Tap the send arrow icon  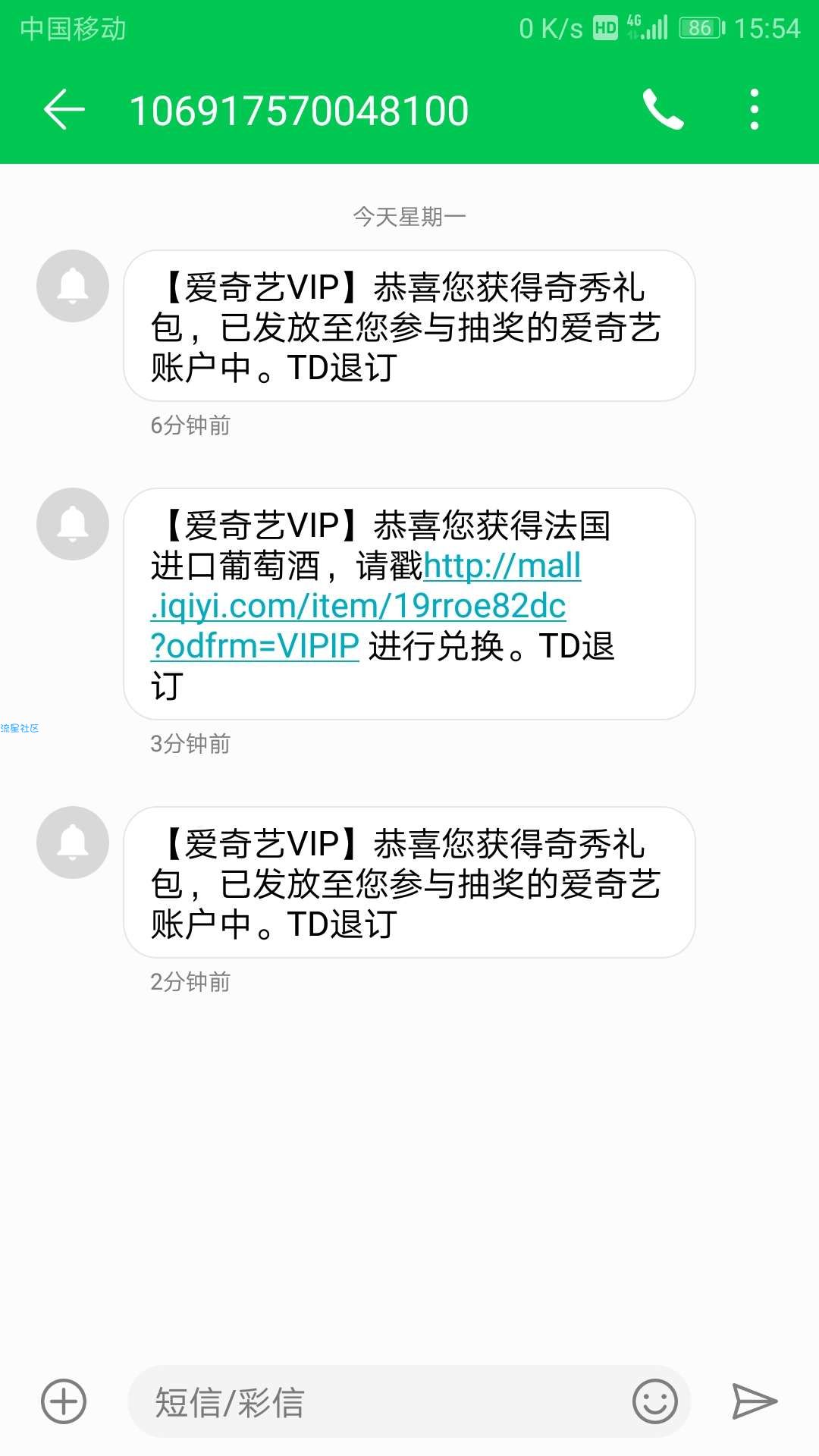click(x=754, y=1401)
